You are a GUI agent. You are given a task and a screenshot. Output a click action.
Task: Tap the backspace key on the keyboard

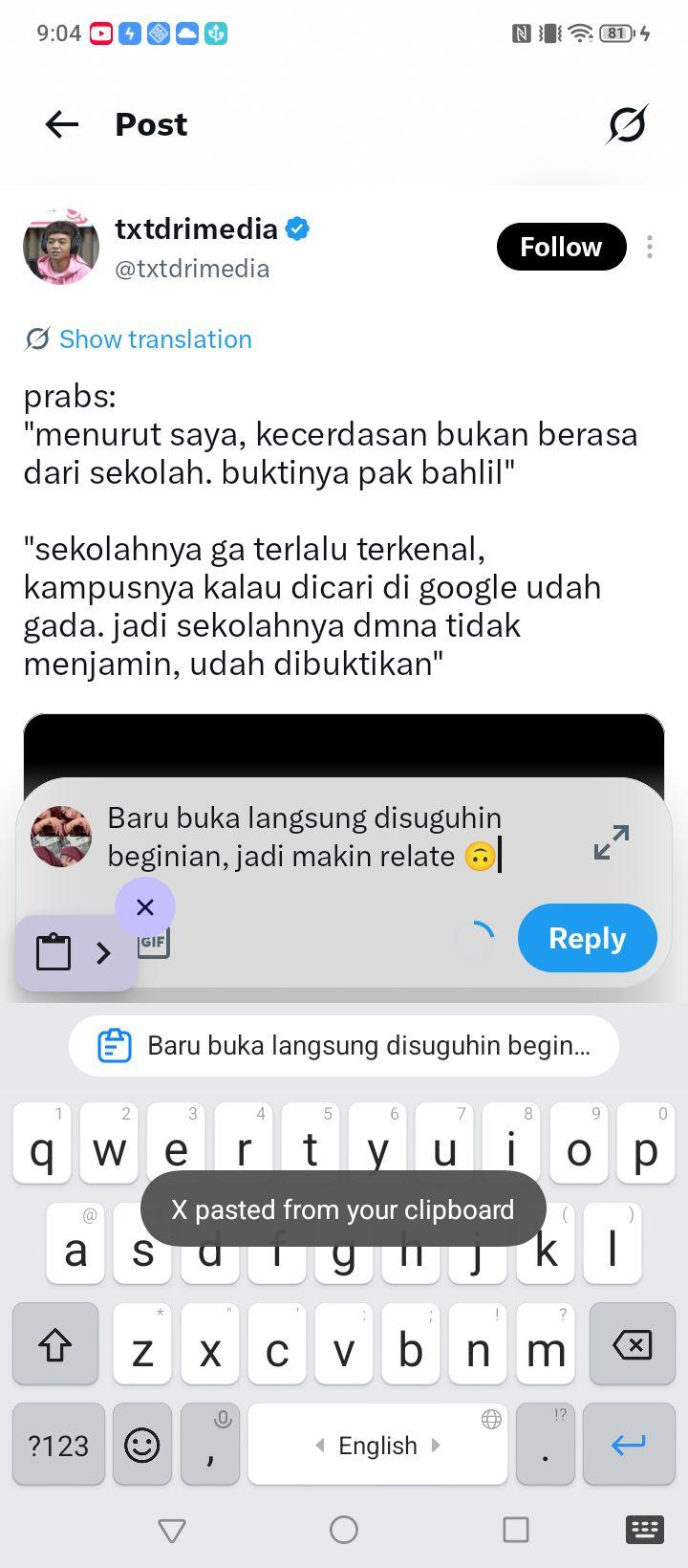(632, 1344)
